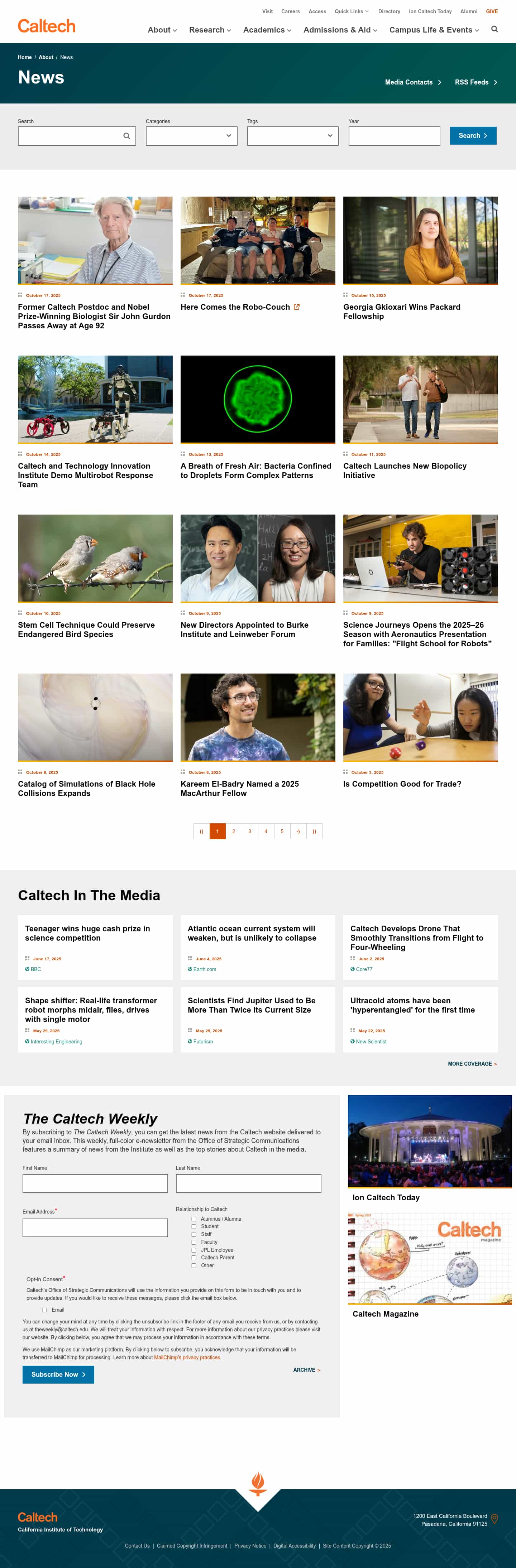This screenshot has width=516, height=1568.
Task: Go to the GIVE page
Action: (x=492, y=11)
